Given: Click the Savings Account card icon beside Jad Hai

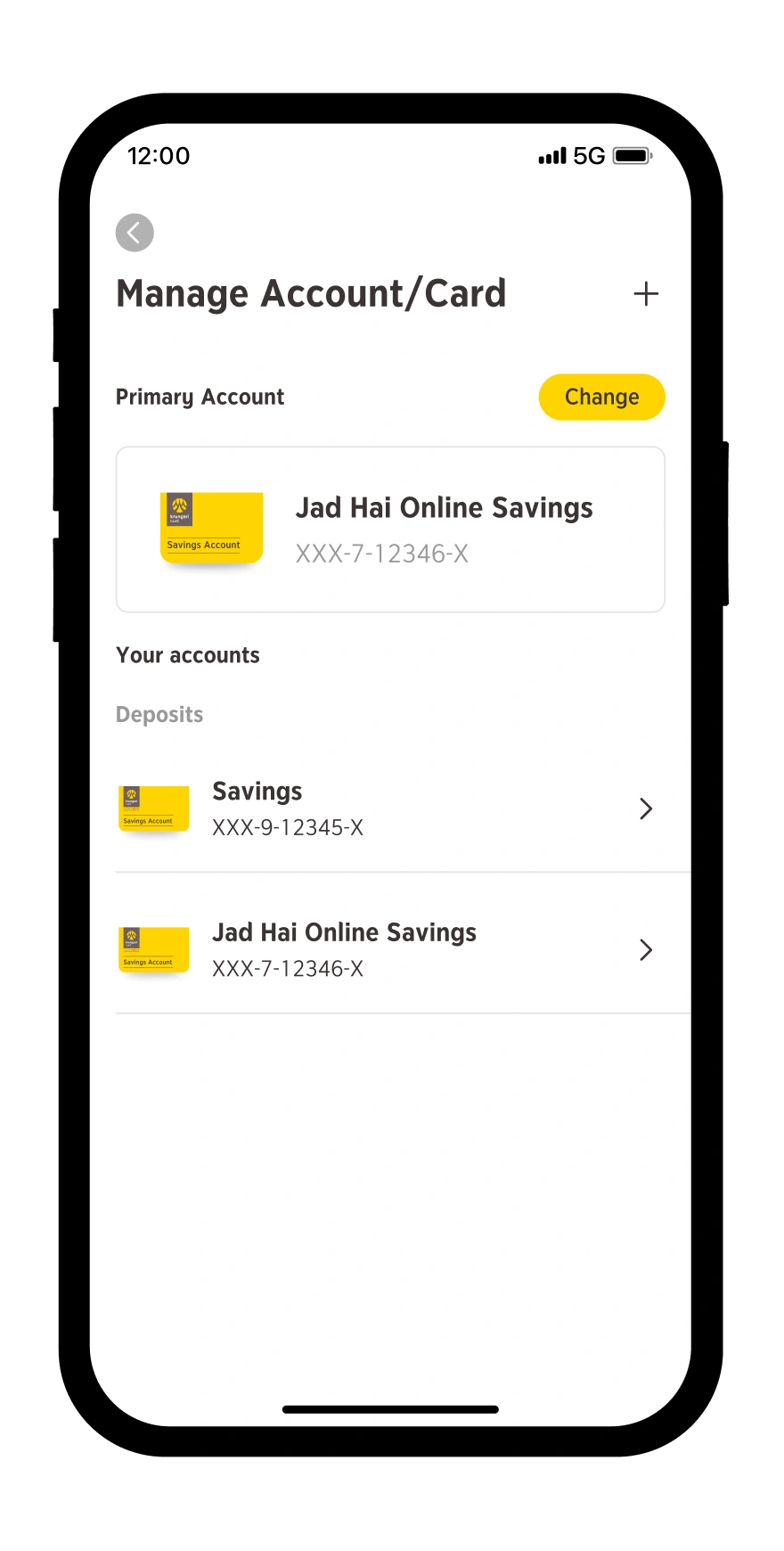Looking at the screenshot, I should (x=152, y=948).
